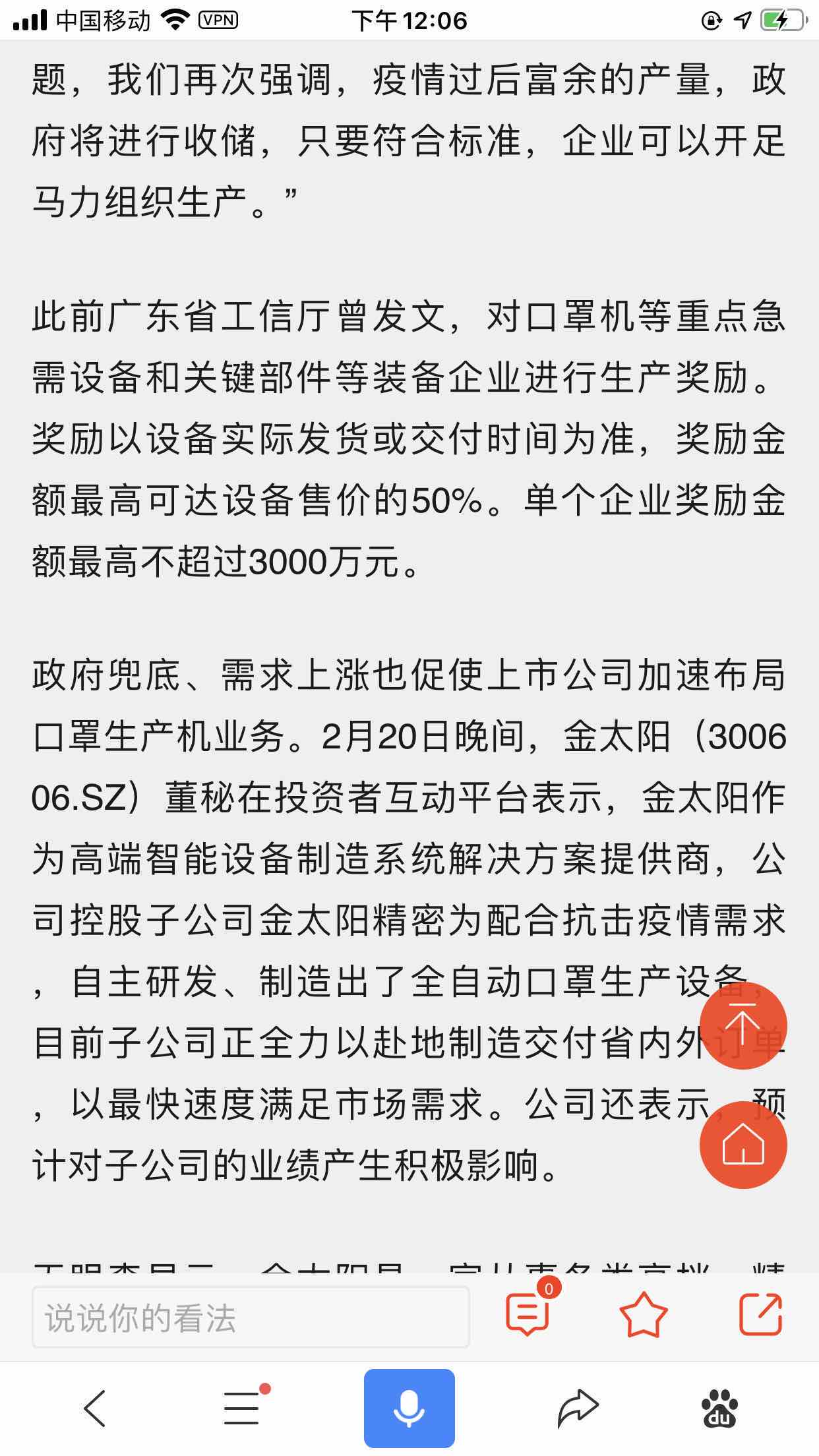
Task: Tap the VPN indicator in status bar
Action: pyautogui.click(x=218, y=20)
